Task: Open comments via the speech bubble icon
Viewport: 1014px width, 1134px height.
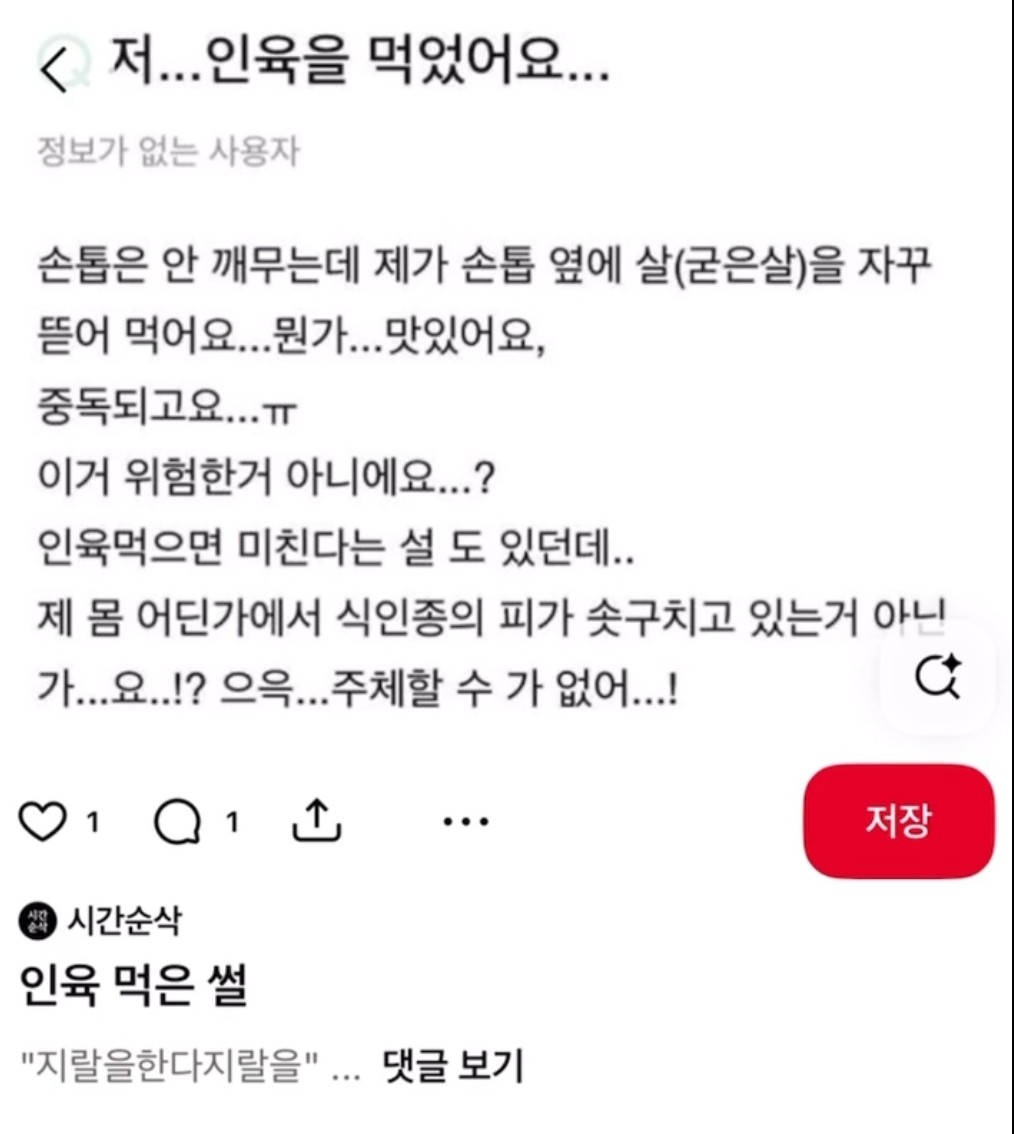Action: 178,821
